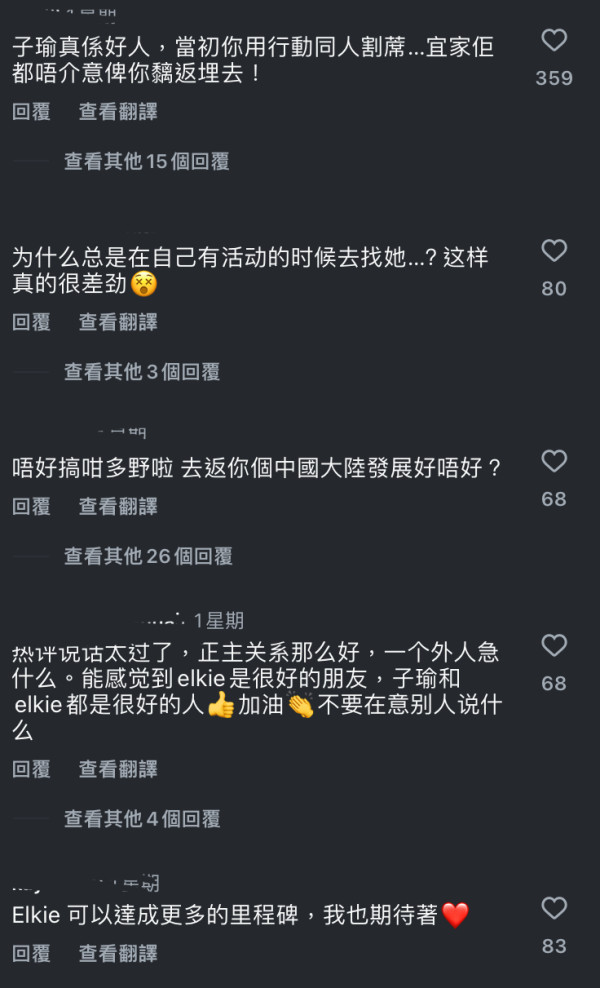See translation for 唔好搞咁多野啦 comment
The image size is (600, 988).
(x=118, y=507)
